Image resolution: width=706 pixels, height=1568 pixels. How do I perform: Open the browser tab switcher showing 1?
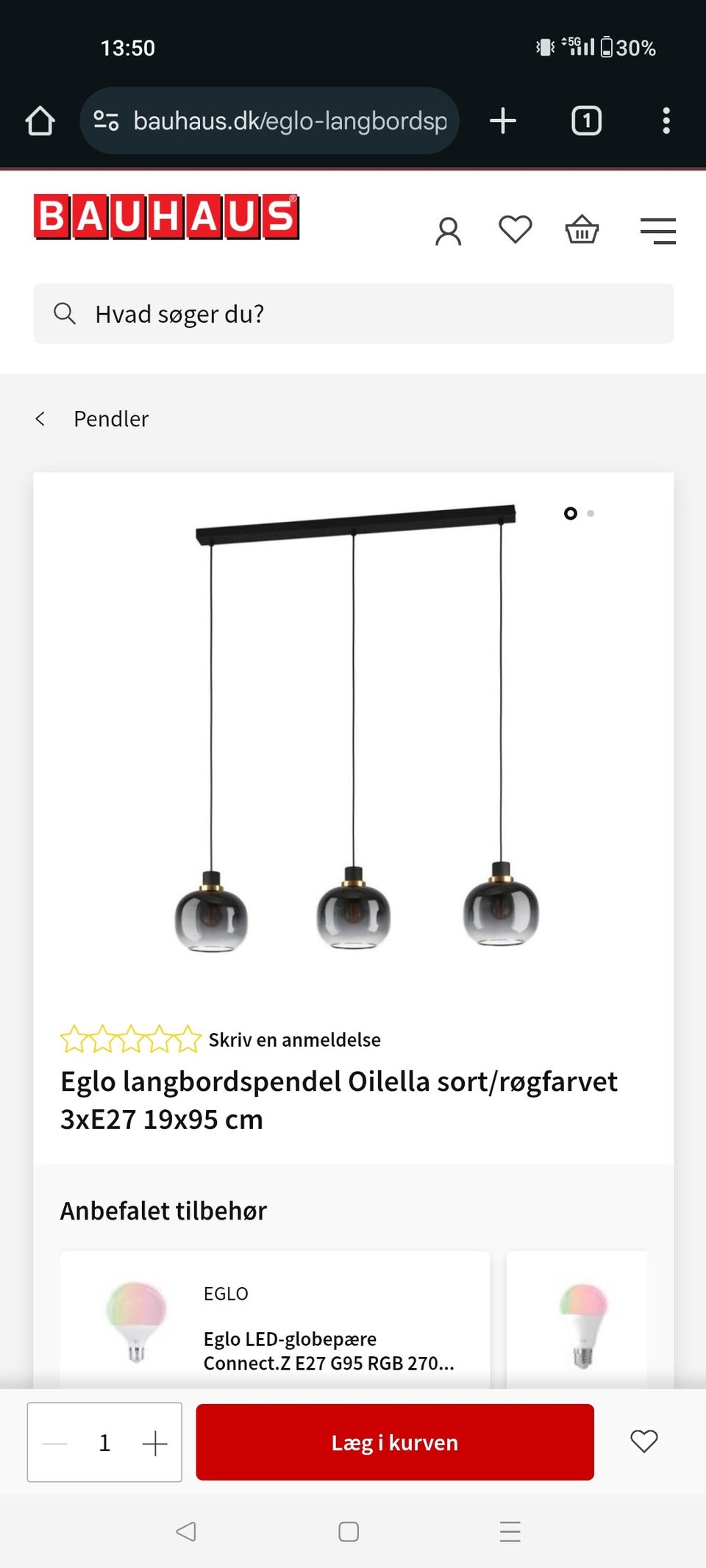click(585, 121)
